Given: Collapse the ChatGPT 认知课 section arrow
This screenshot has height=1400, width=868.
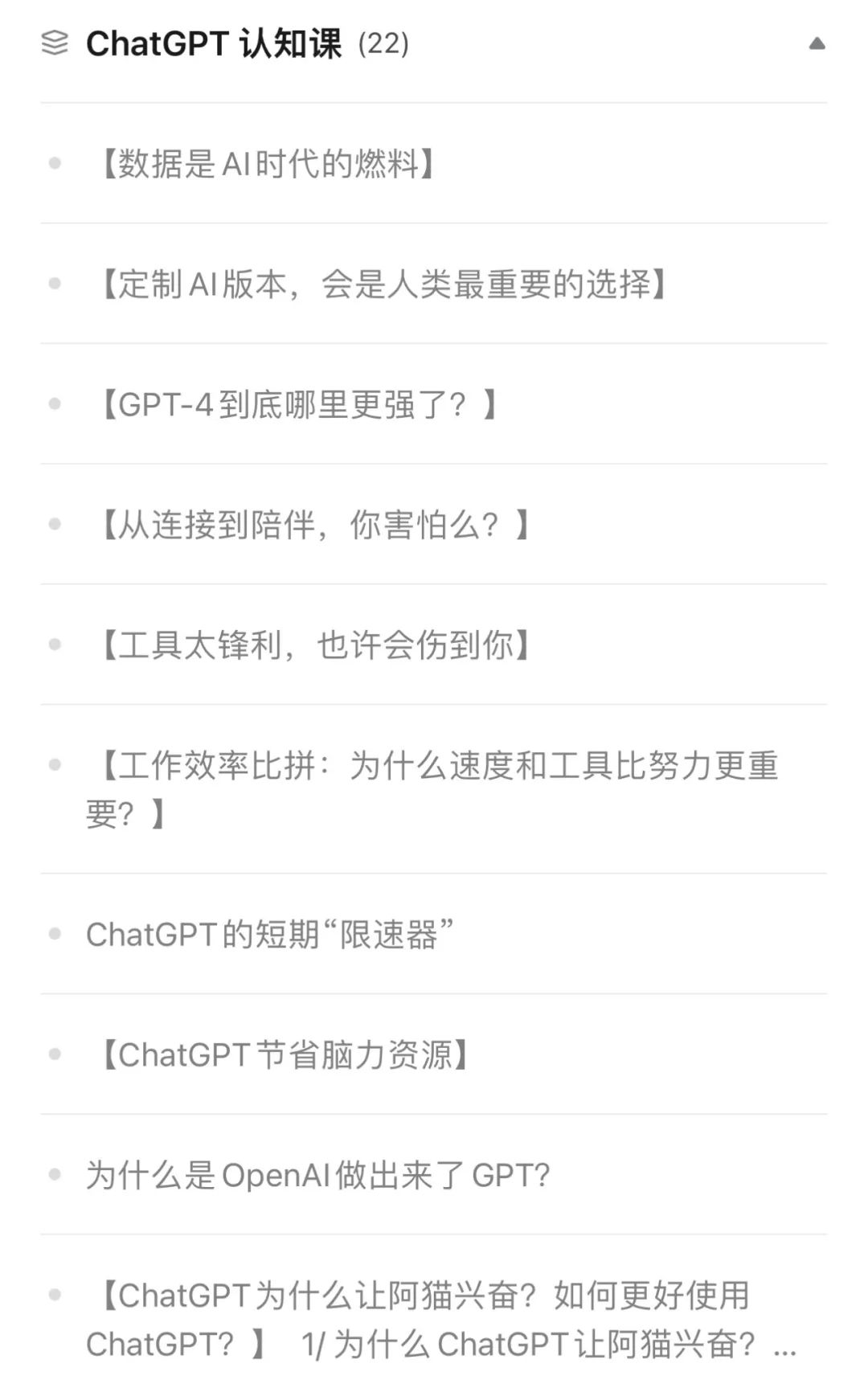Looking at the screenshot, I should click(x=817, y=43).
